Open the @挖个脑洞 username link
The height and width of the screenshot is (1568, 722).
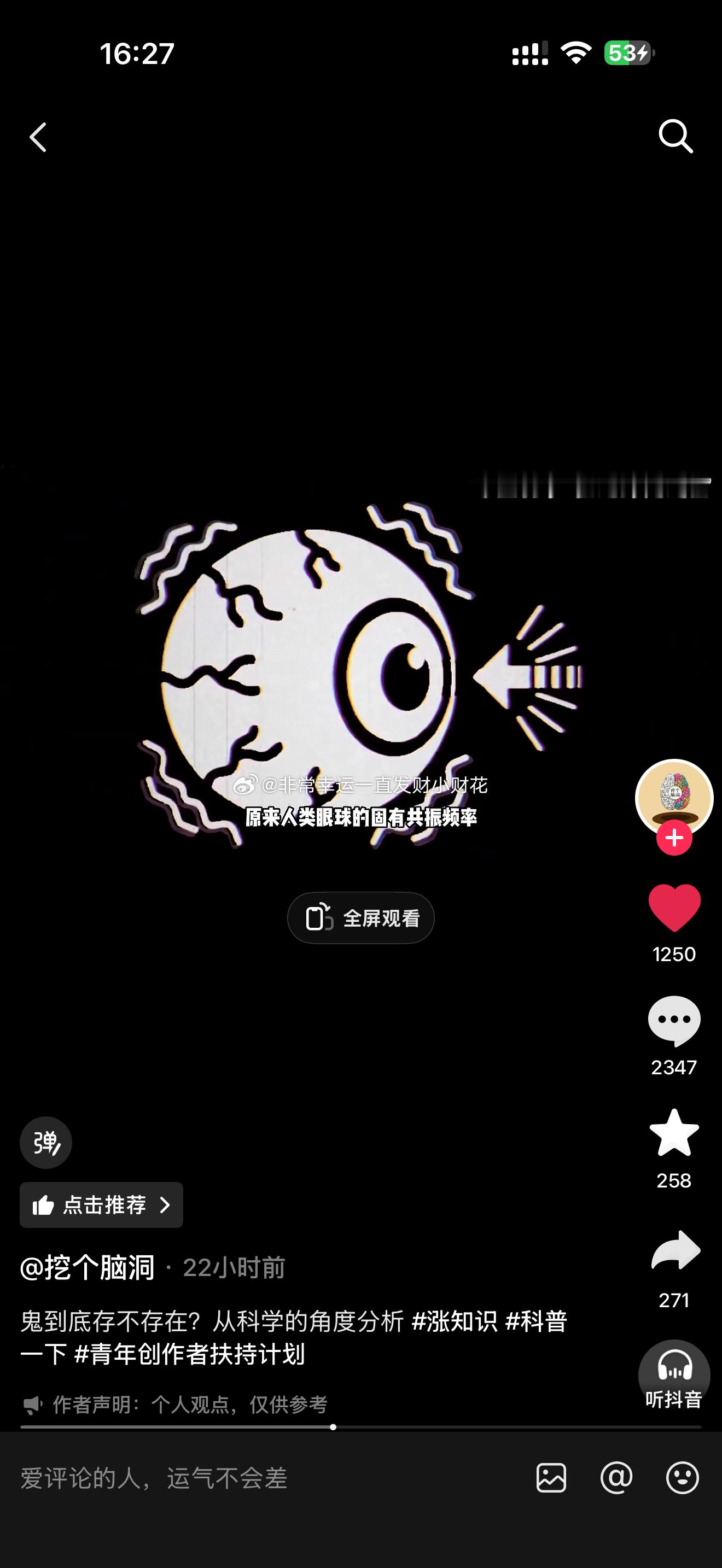(x=87, y=1268)
